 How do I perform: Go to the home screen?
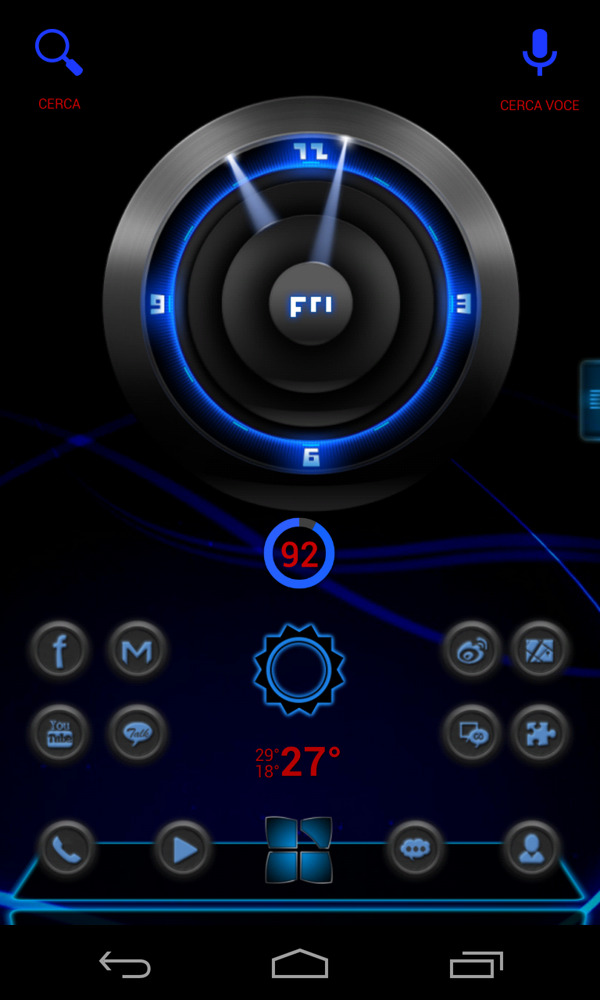coord(300,964)
